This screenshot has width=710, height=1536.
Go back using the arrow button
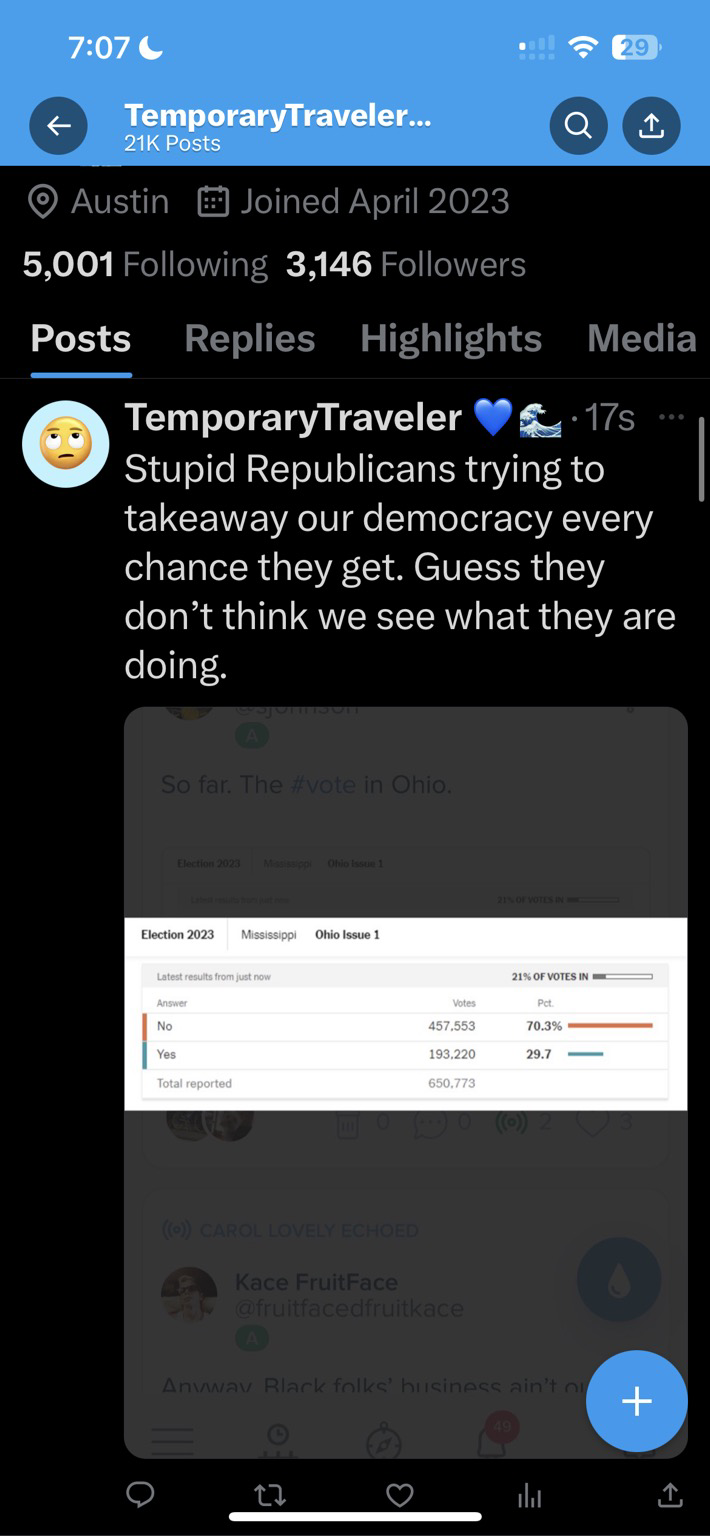click(x=59, y=126)
